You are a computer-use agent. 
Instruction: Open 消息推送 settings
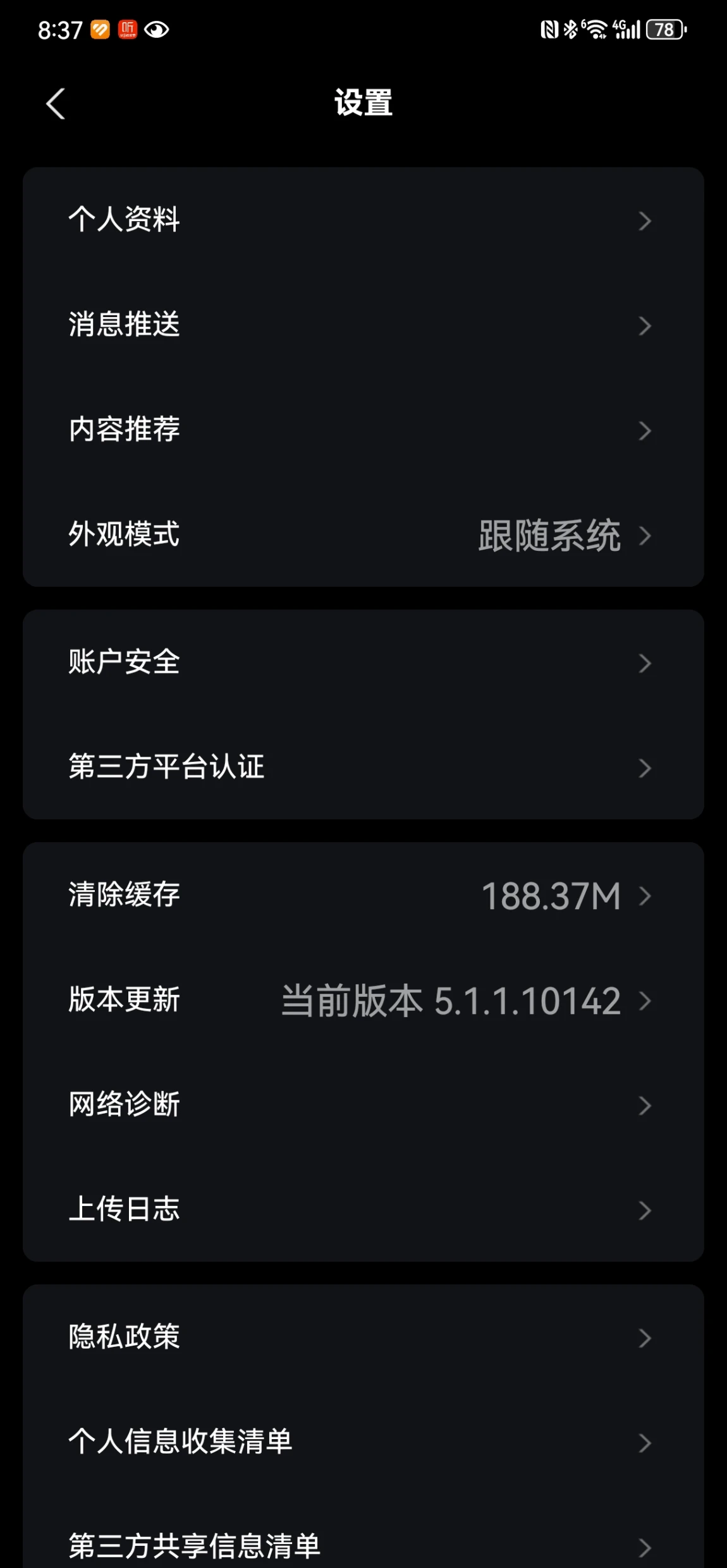tap(363, 325)
